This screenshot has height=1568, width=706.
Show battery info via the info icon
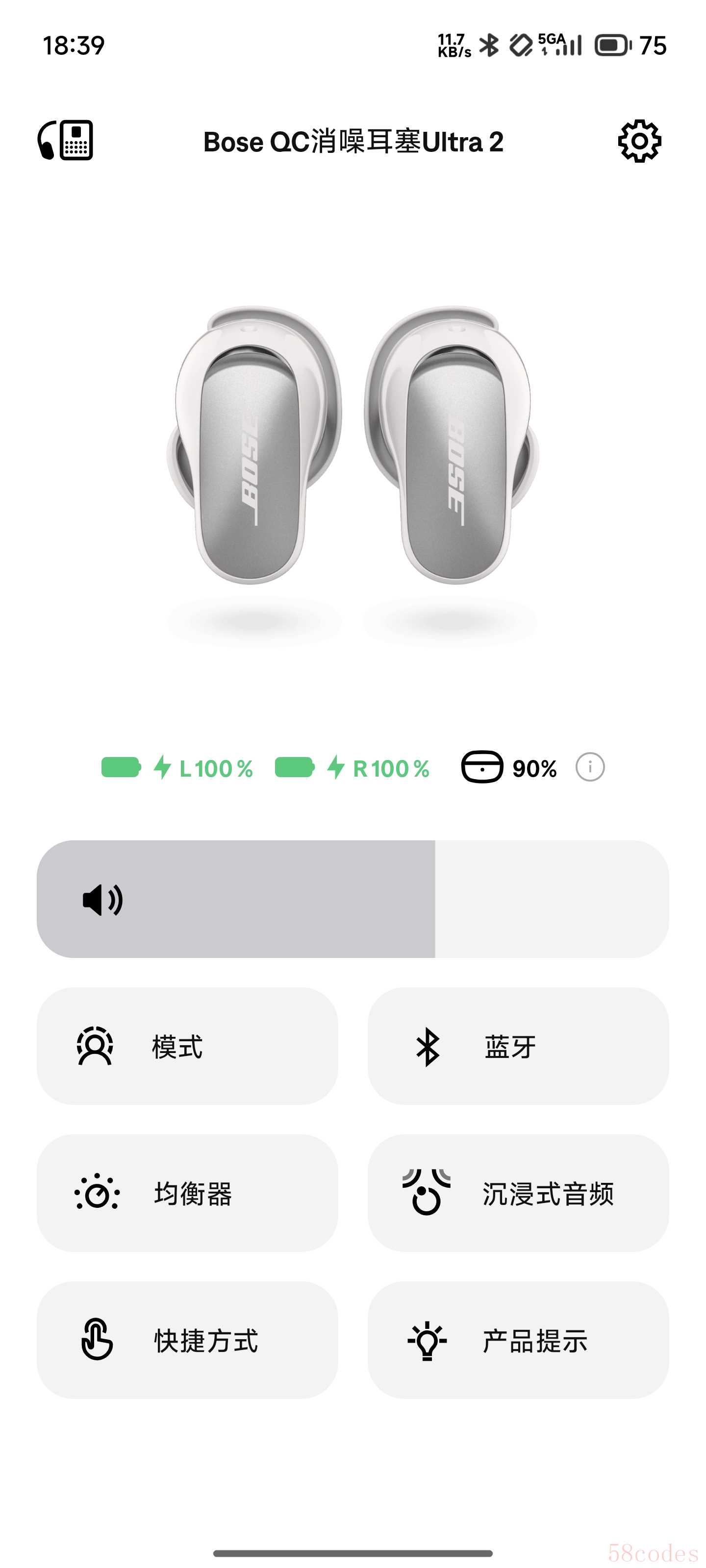click(x=590, y=767)
